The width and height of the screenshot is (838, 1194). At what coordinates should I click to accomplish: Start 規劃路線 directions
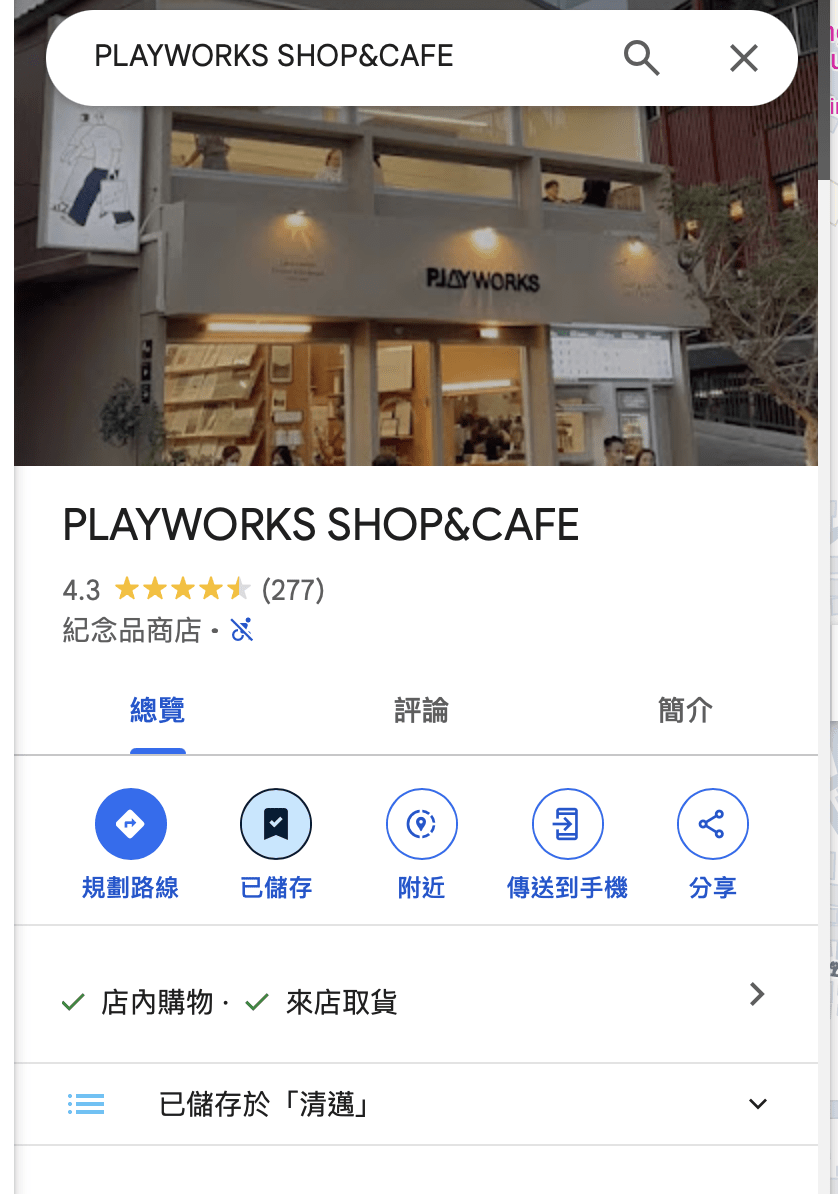[130, 825]
